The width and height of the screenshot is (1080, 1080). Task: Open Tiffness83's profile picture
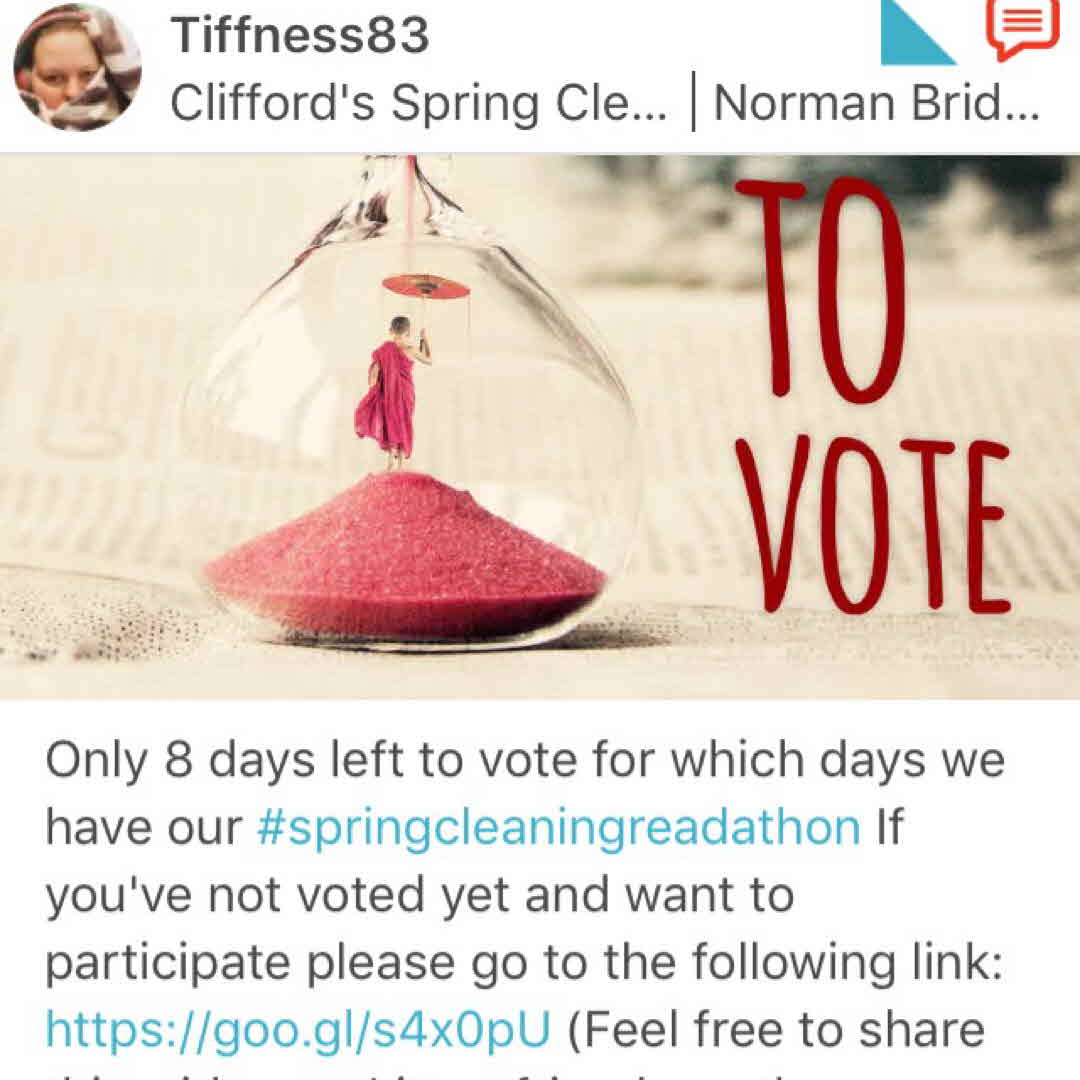click(x=77, y=68)
